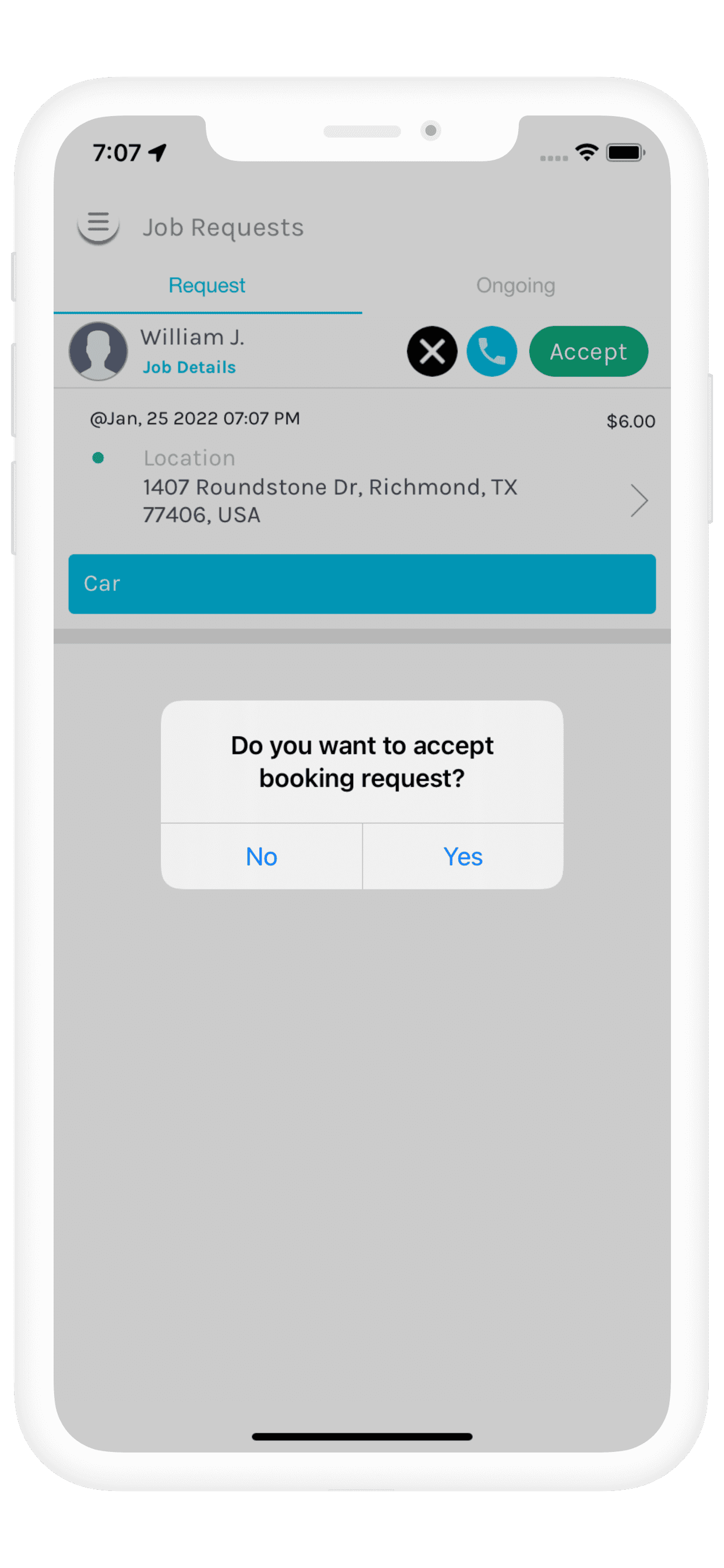Viewport: 724px width, 1568px height.
Task: Confirm booking request with Yes
Action: [x=462, y=856]
